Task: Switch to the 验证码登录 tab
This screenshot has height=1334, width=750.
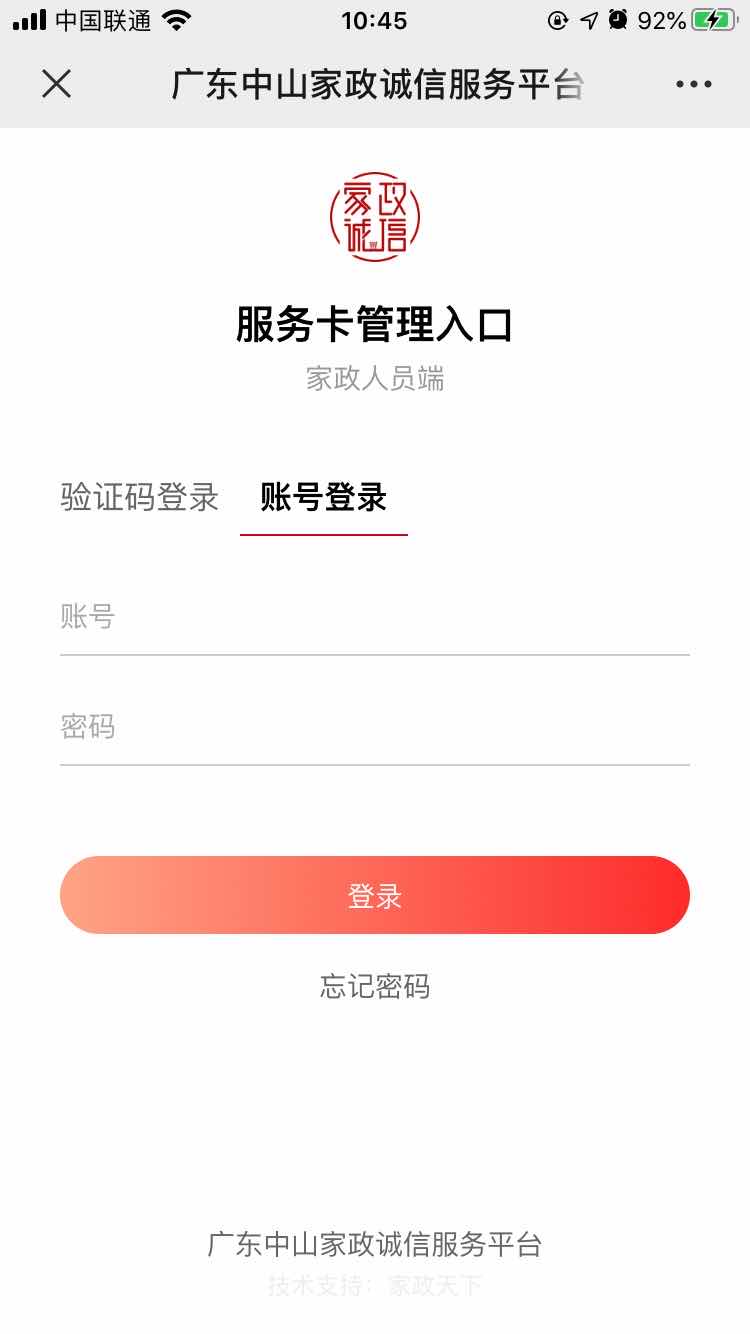Action: 139,497
